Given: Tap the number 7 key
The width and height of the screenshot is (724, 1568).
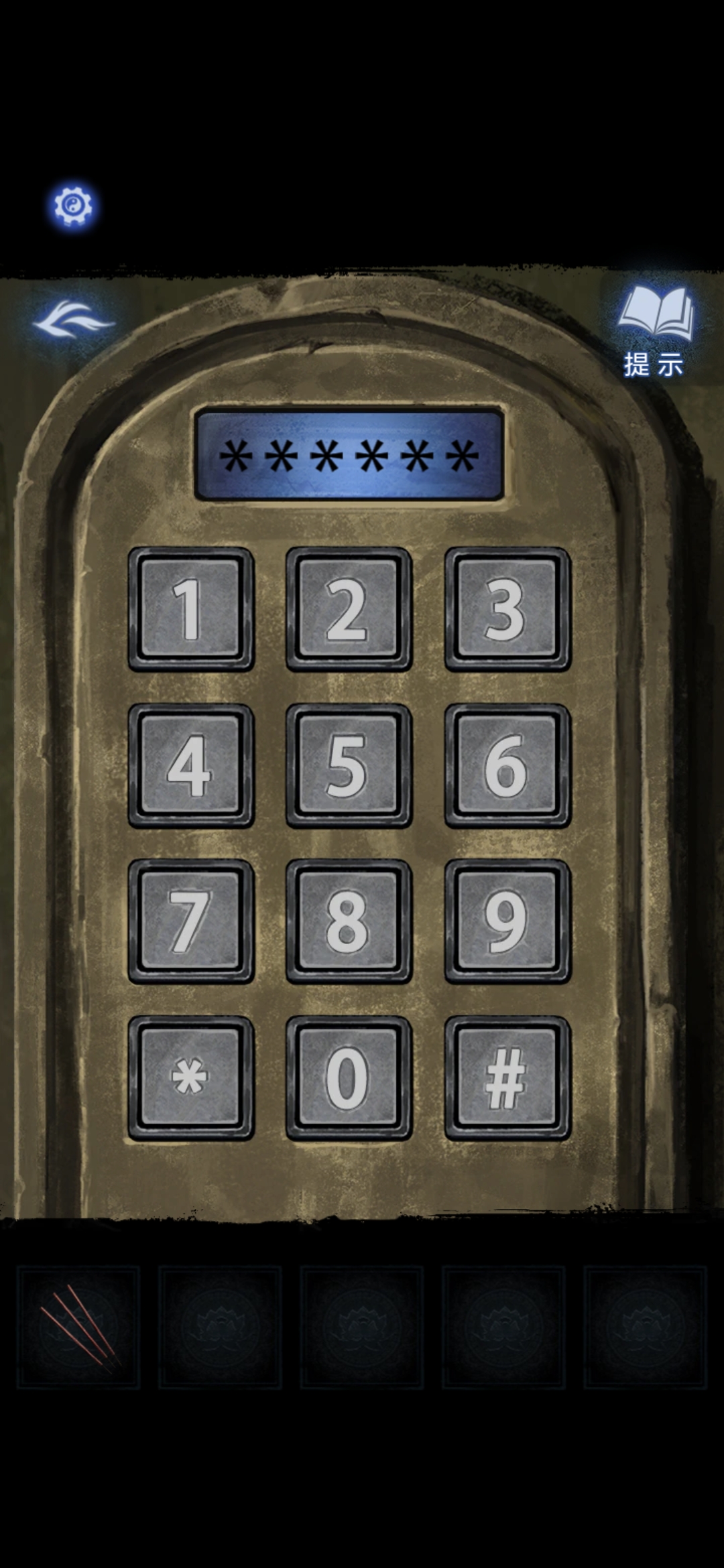Looking at the screenshot, I should (190, 921).
